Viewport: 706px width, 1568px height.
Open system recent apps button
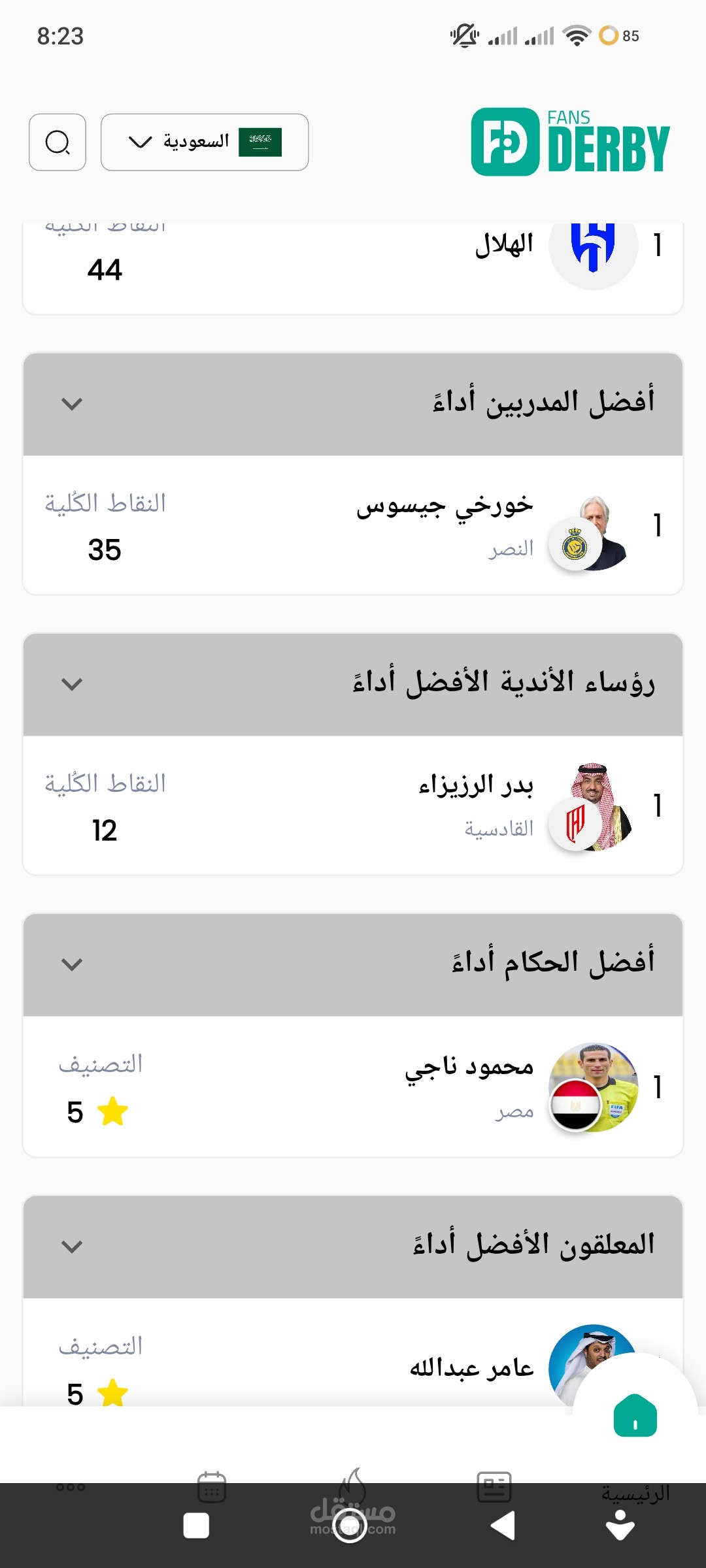click(196, 1526)
